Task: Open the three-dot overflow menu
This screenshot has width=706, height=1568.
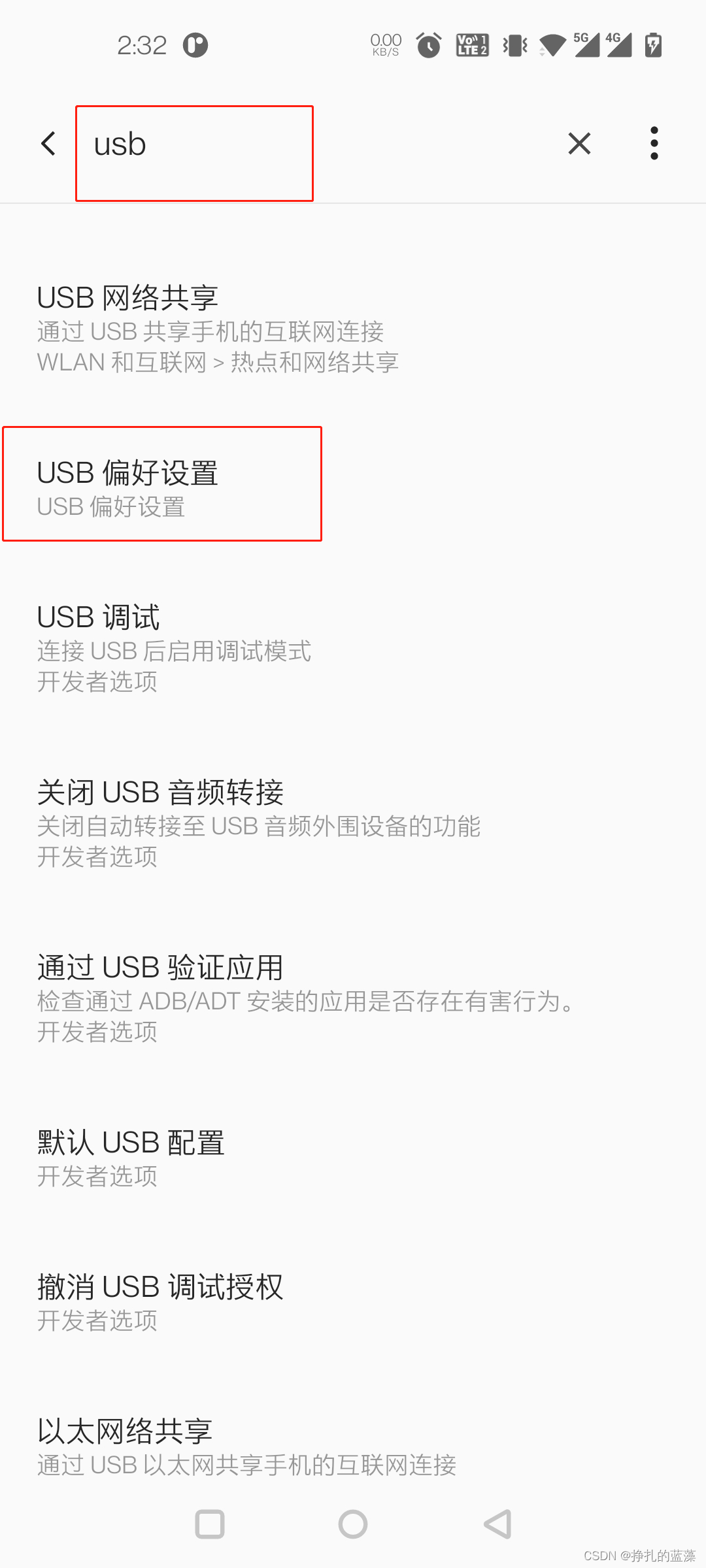Action: click(x=654, y=142)
